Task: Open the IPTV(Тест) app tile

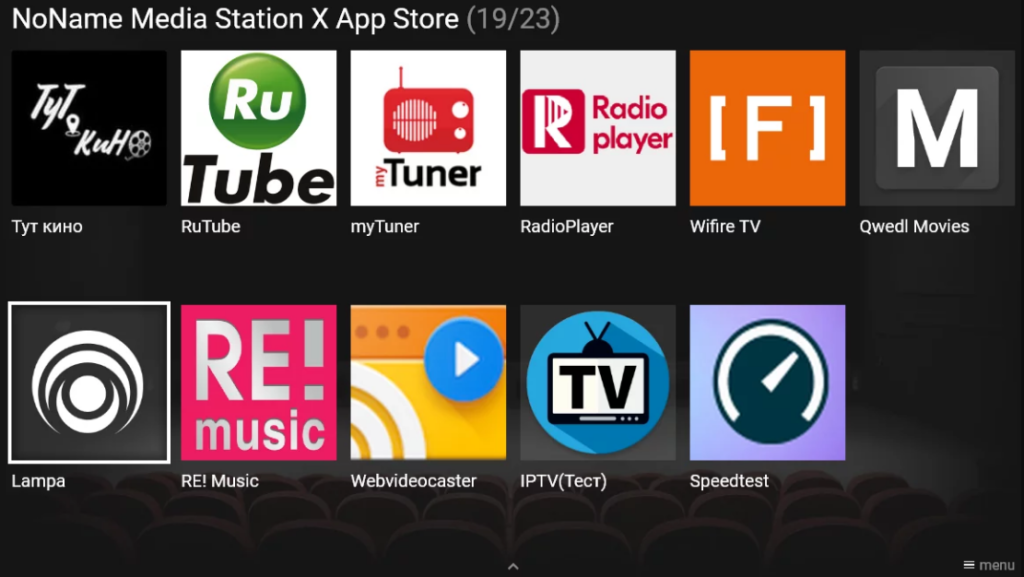Action: 598,383
